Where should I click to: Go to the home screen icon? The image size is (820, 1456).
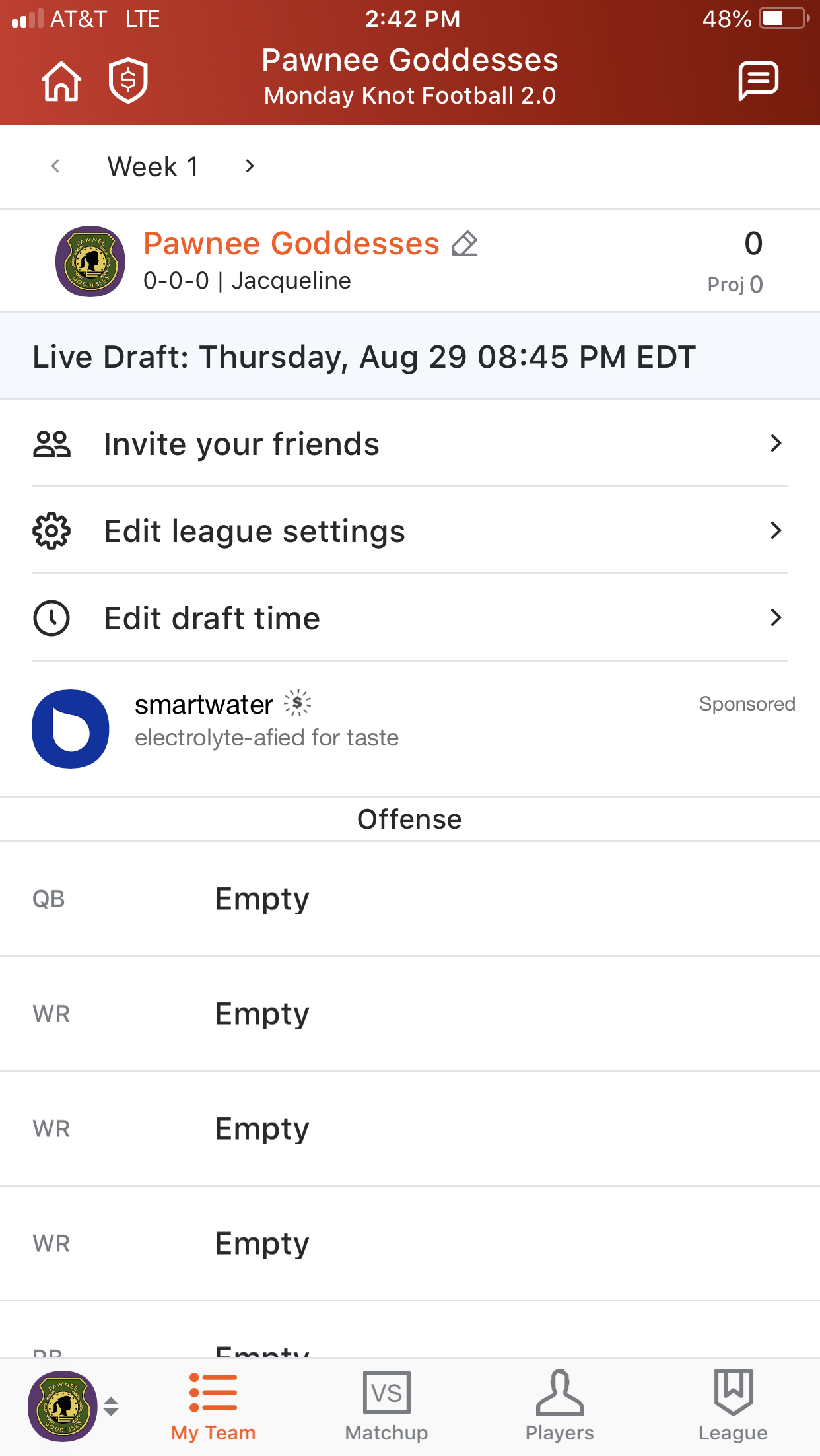click(x=61, y=81)
